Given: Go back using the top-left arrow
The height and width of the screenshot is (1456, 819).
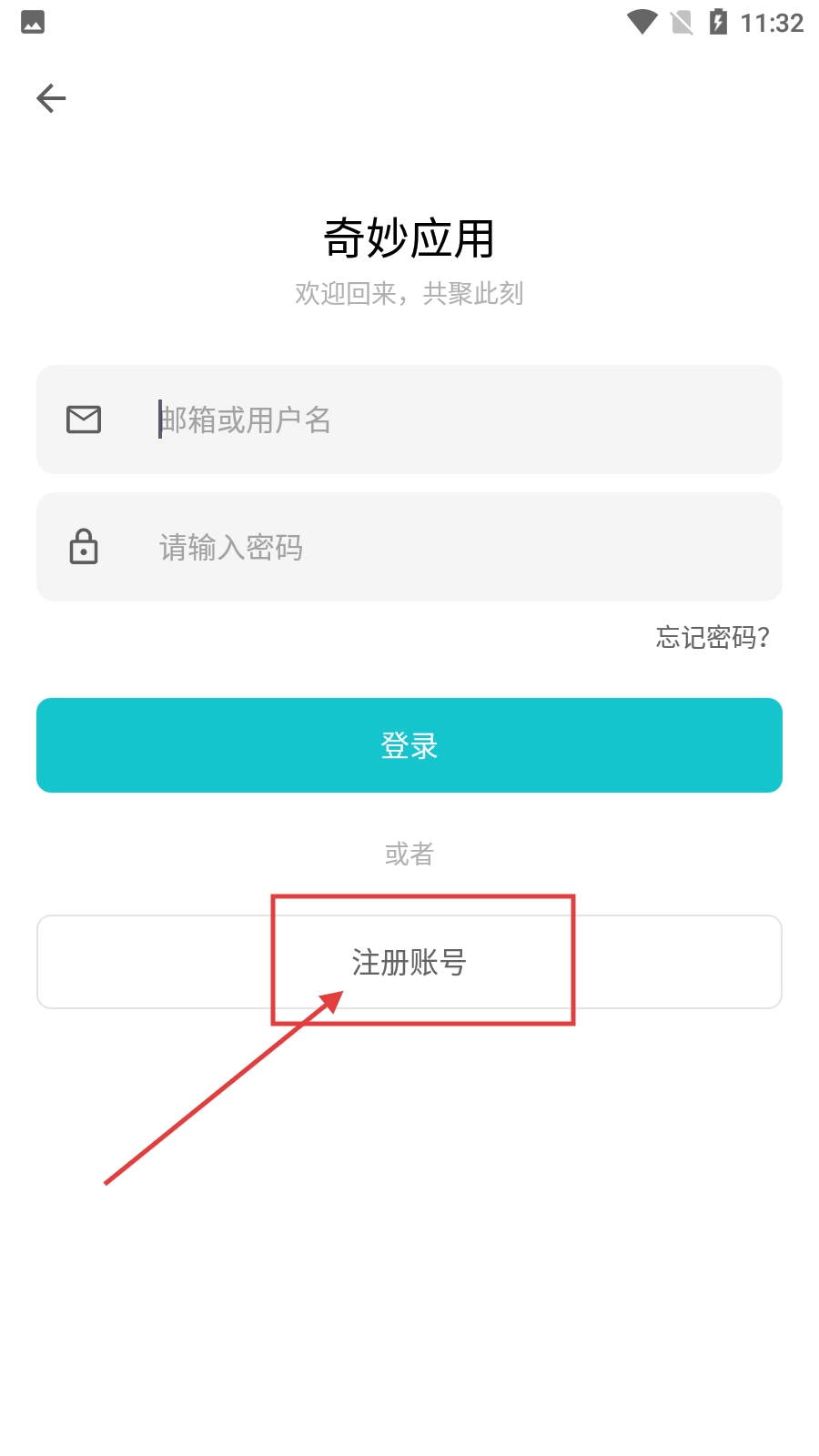Looking at the screenshot, I should point(51,98).
